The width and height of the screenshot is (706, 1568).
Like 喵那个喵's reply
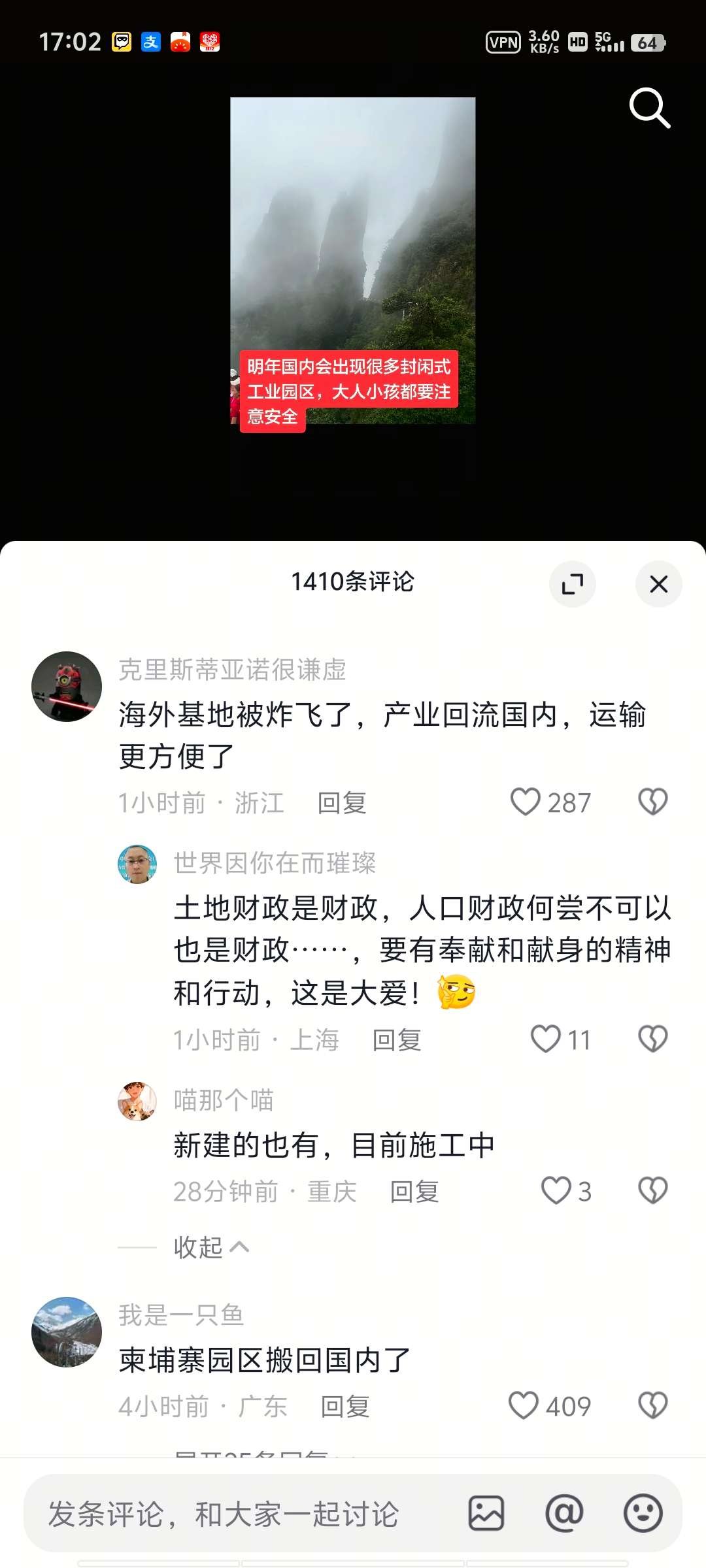click(556, 1190)
